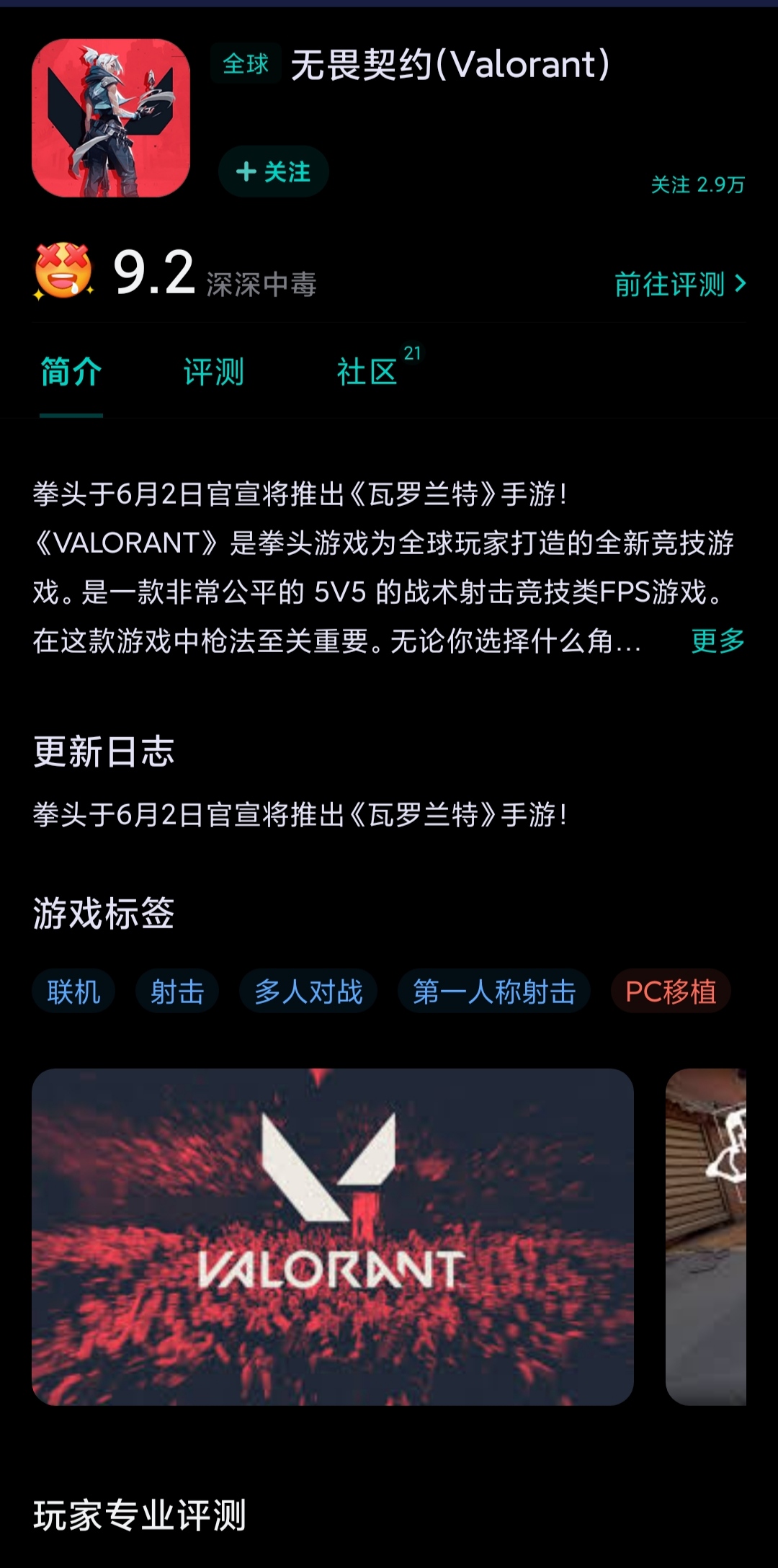
Task: Tap the PC移植 tag chip
Action: (671, 992)
